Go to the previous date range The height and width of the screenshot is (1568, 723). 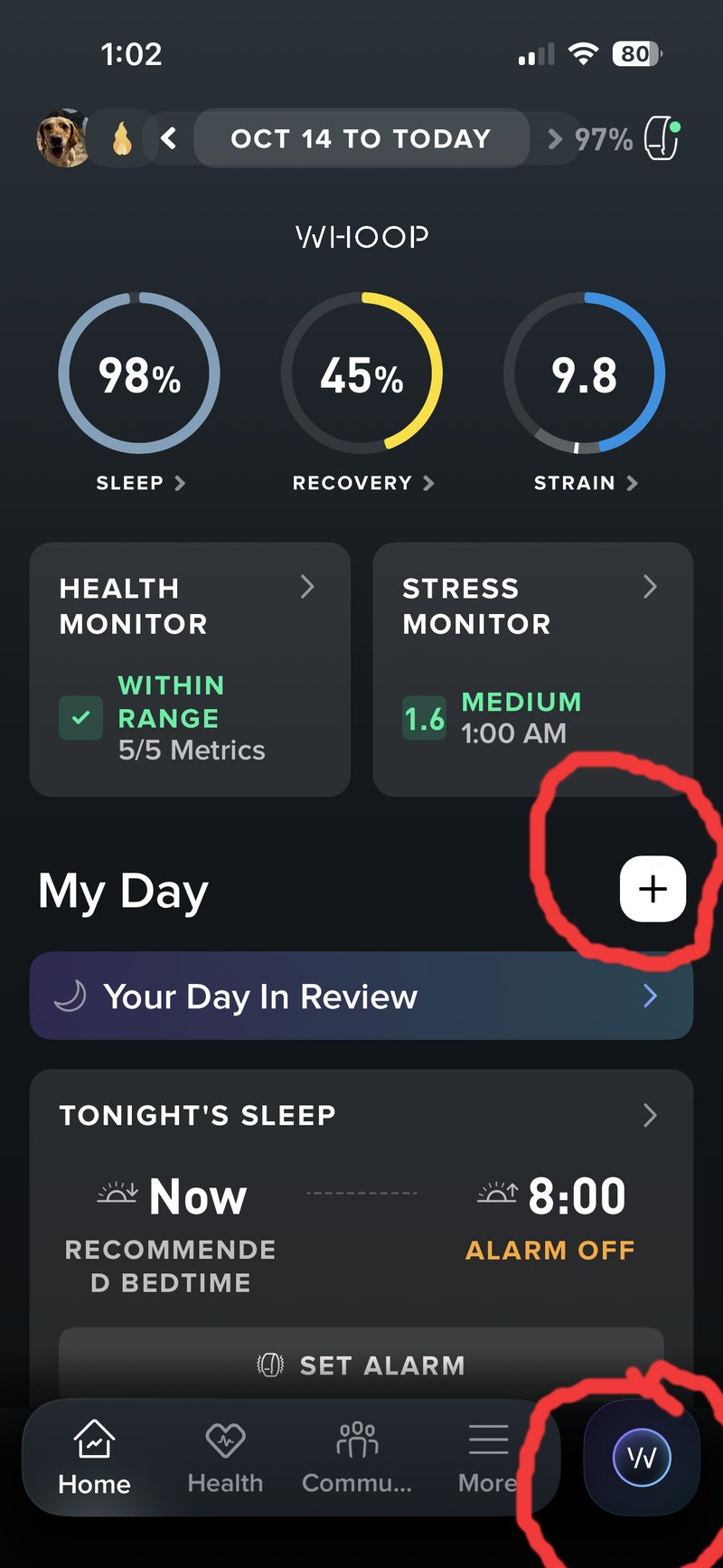168,138
